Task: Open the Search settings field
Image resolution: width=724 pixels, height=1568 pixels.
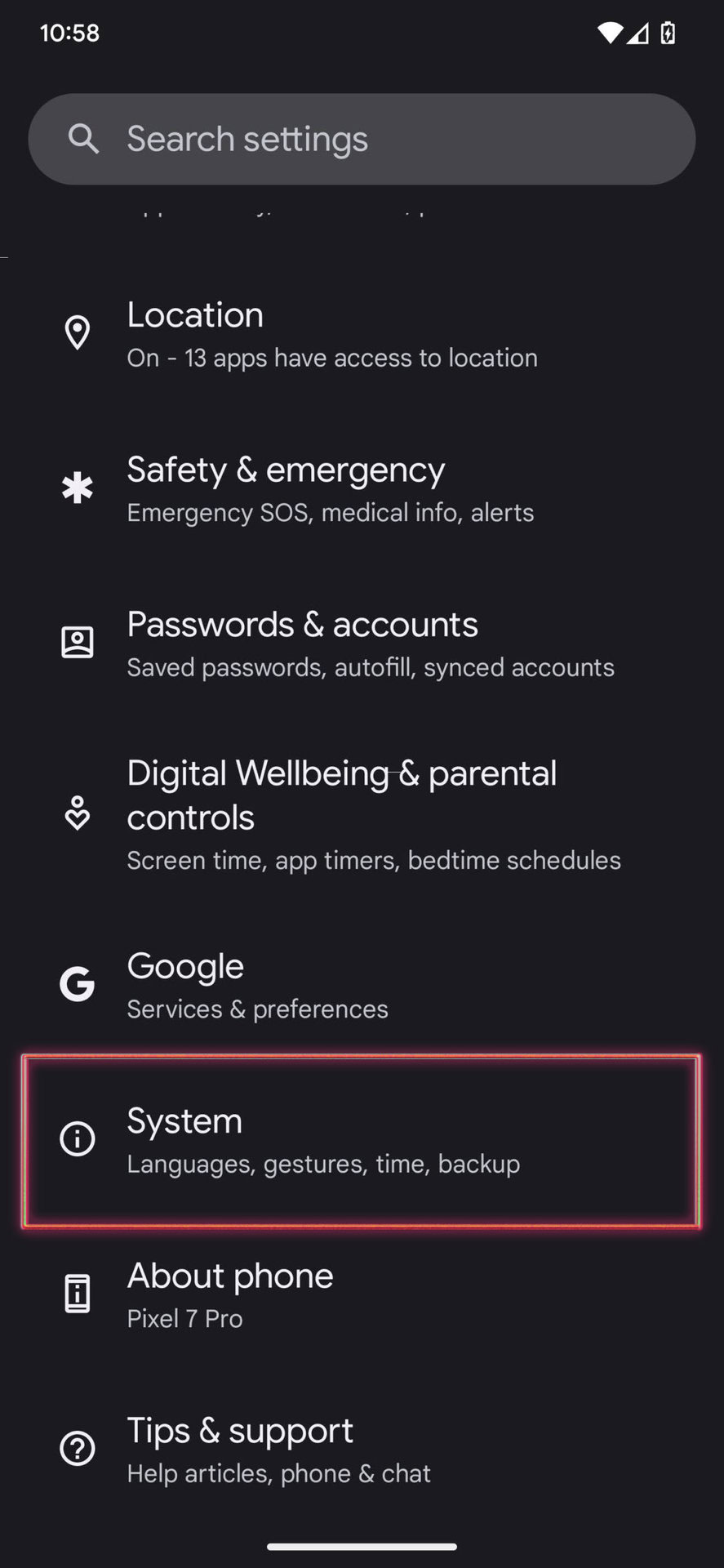Action: click(362, 139)
